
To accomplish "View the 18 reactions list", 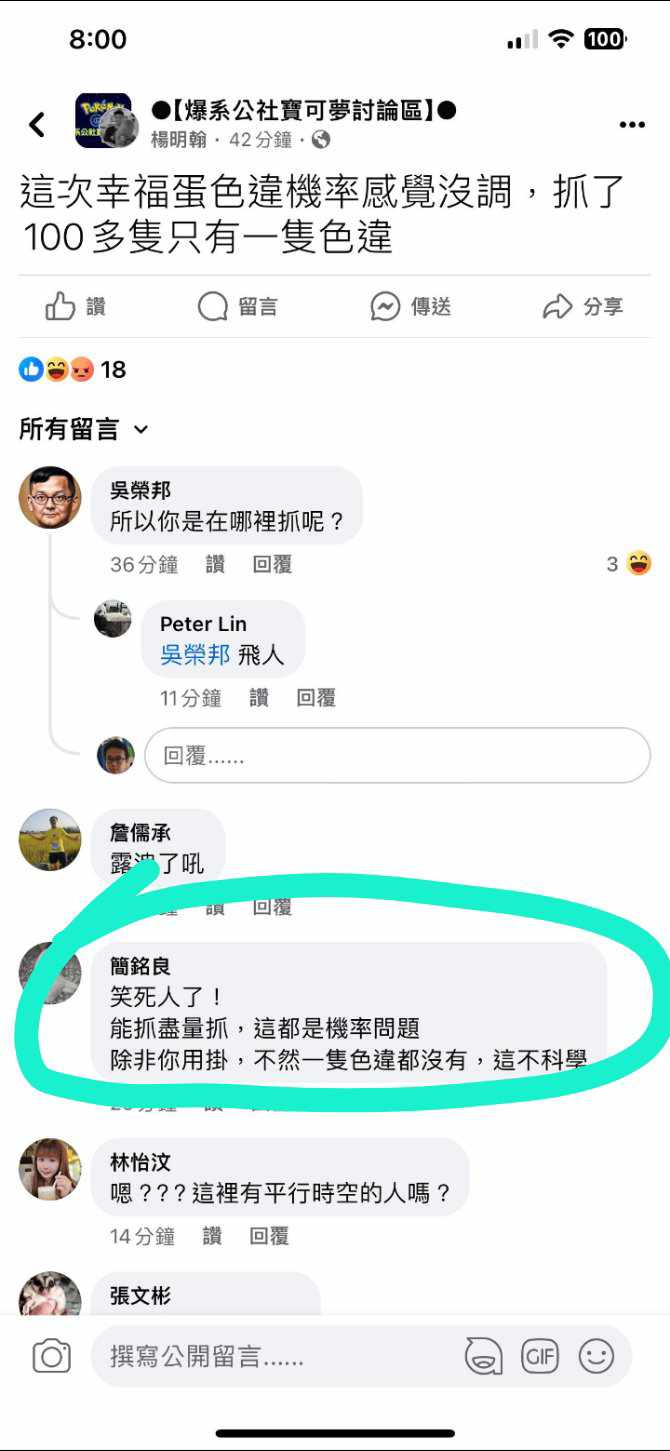I will [x=72, y=370].
